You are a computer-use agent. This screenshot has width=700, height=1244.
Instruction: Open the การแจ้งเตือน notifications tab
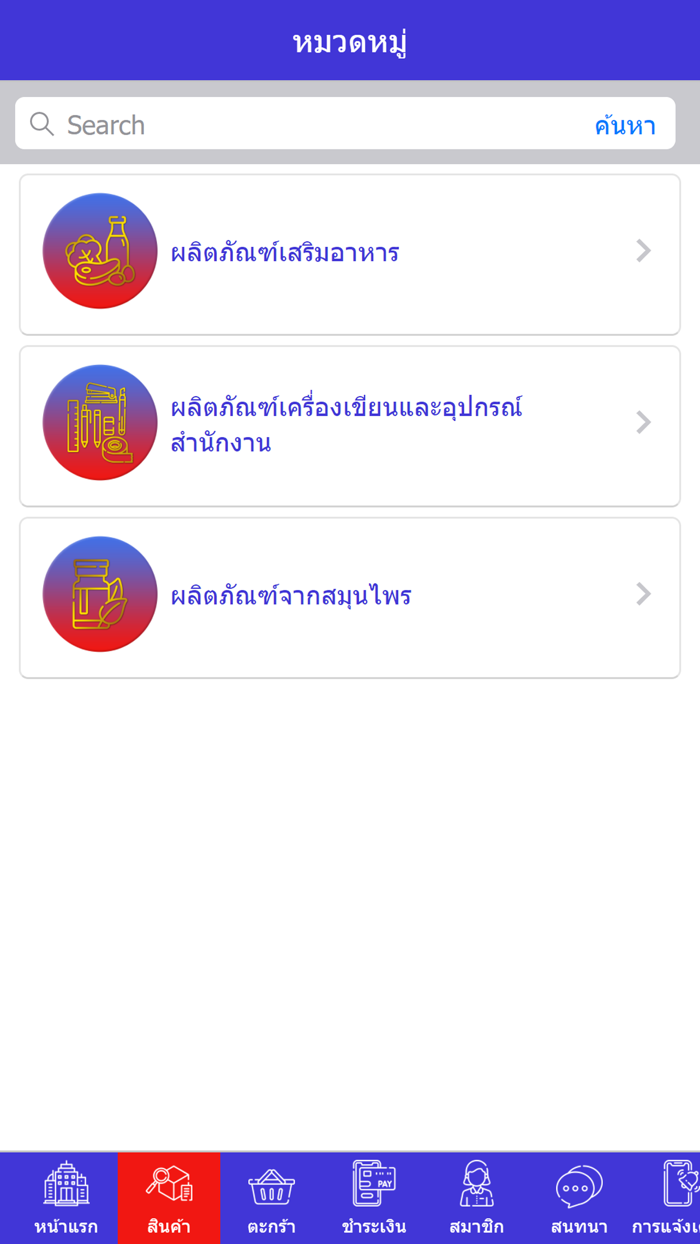click(666, 1198)
